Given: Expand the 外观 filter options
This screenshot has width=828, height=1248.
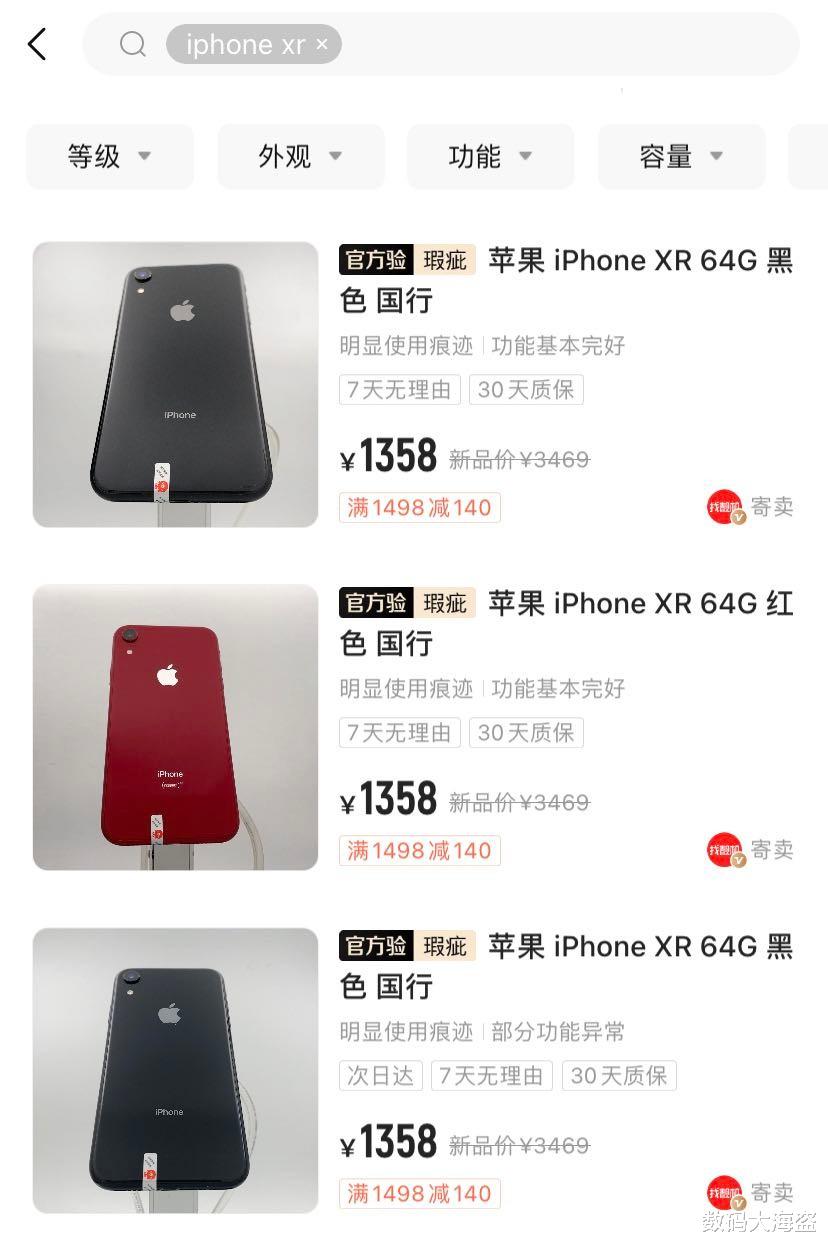Looking at the screenshot, I should click(x=300, y=156).
